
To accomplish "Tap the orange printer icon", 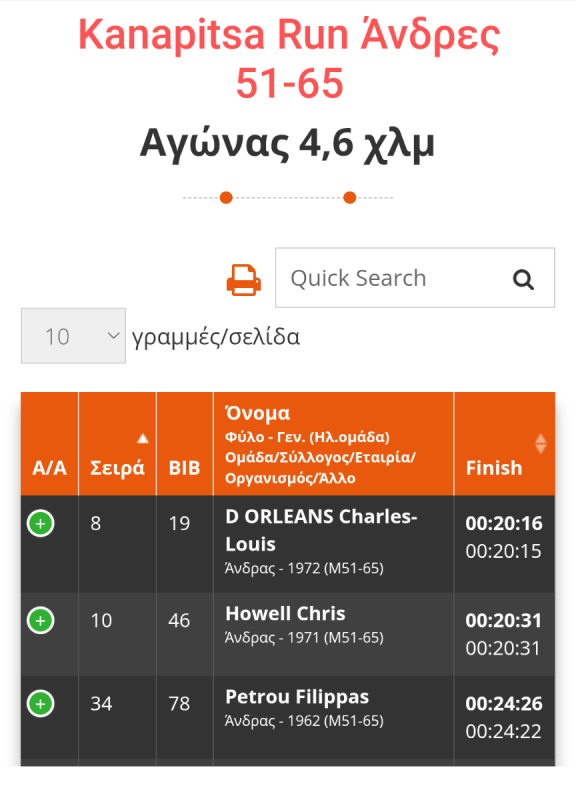I will [x=244, y=280].
